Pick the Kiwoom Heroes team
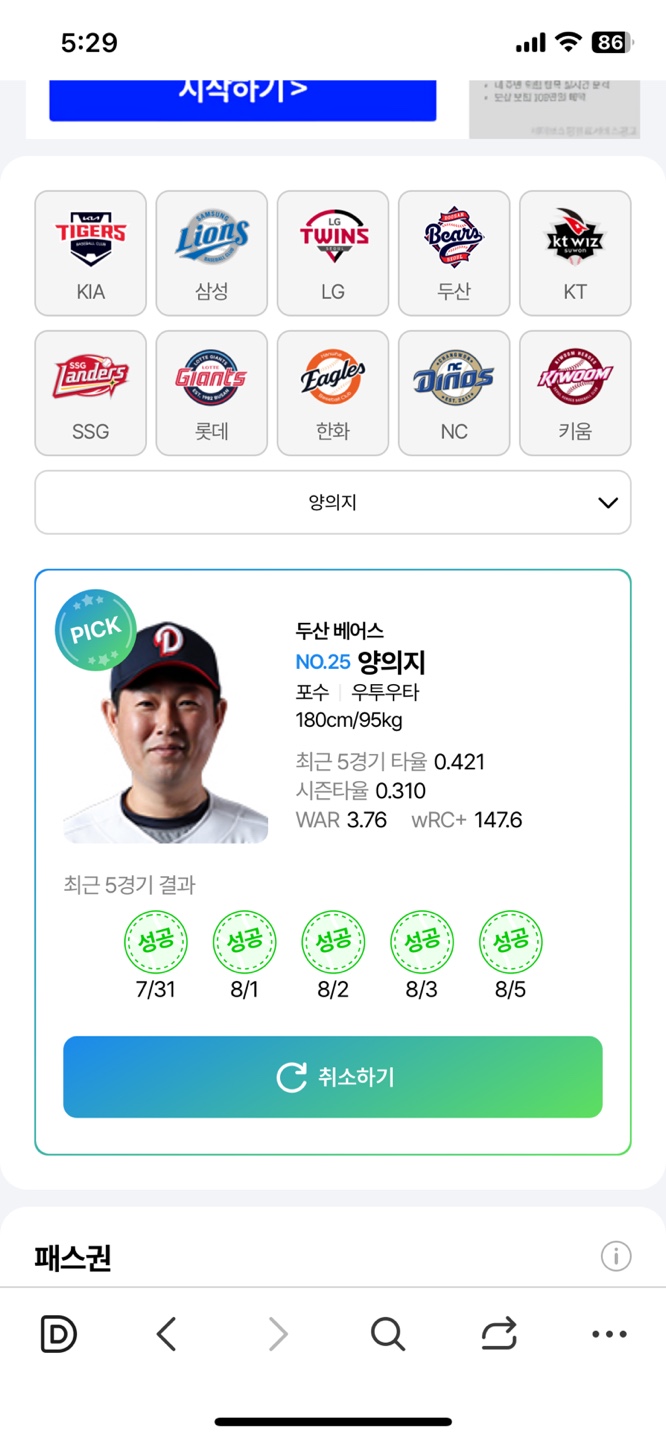The height and width of the screenshot is (1440, 666). point(575,393)
